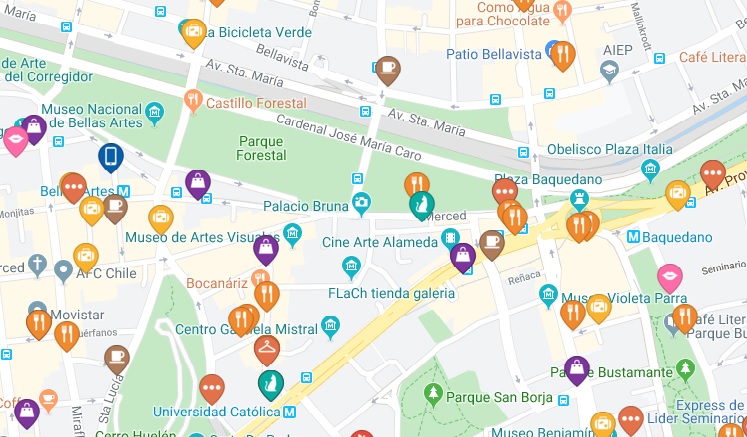Screen dimensions: 747x437
Task: Tap the Centro Gabriela Mistral marker
Action: pos(330,327)
